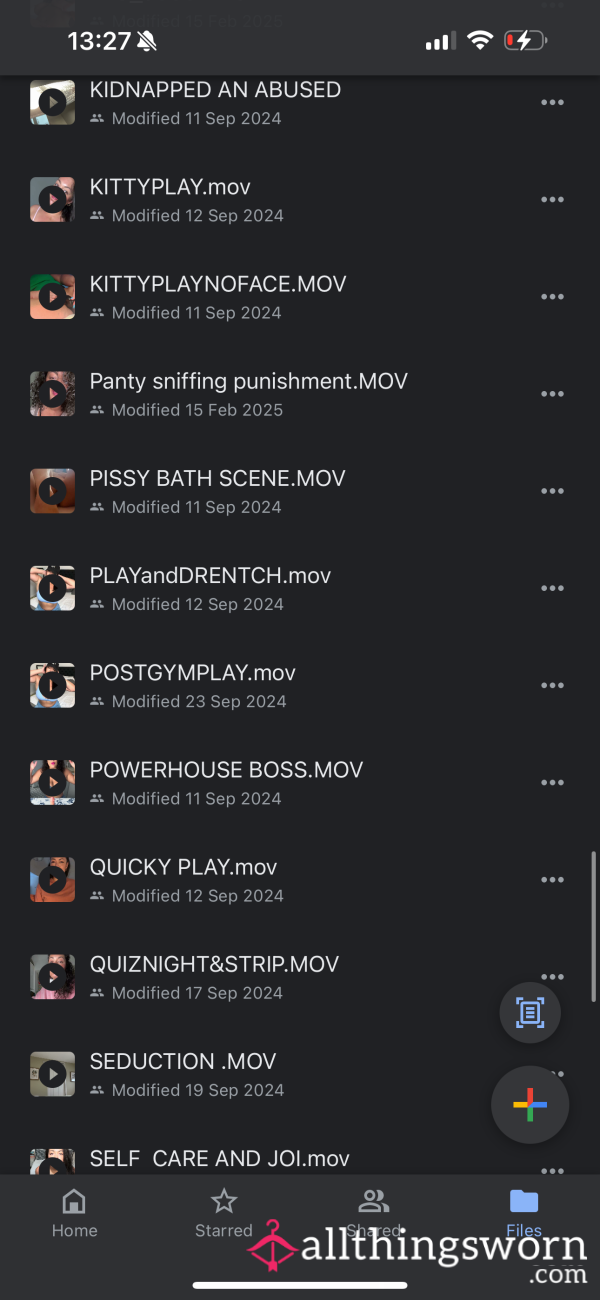The width and height of the screenshot is (600, 1300).
Task: Go to the Shared tab
Action: click(374, 1213)
